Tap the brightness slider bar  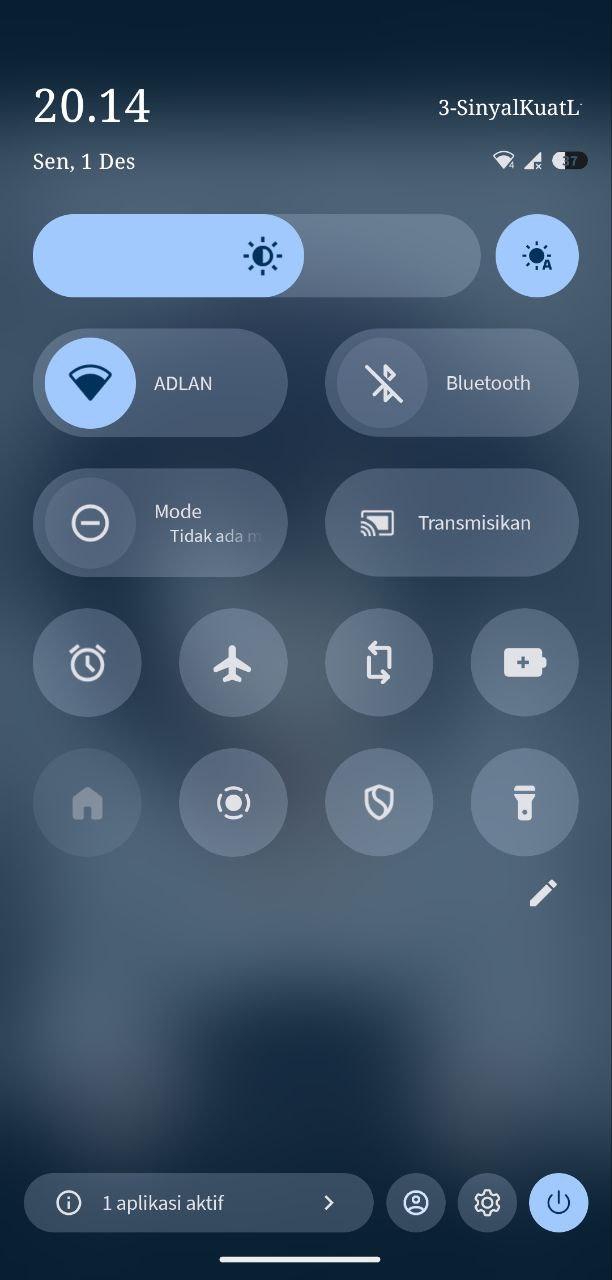(256, 256)
